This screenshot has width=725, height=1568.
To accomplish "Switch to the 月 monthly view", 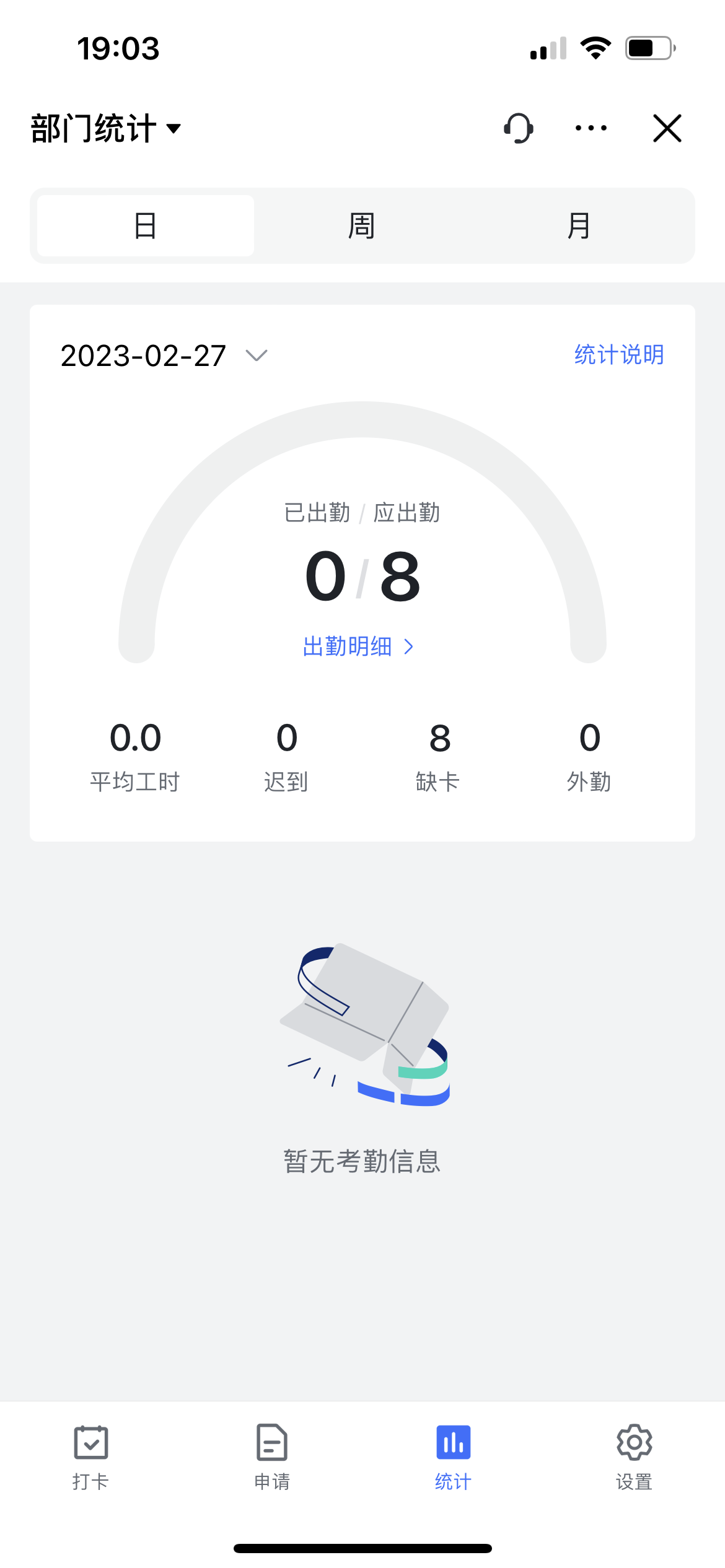I will 579,226.
